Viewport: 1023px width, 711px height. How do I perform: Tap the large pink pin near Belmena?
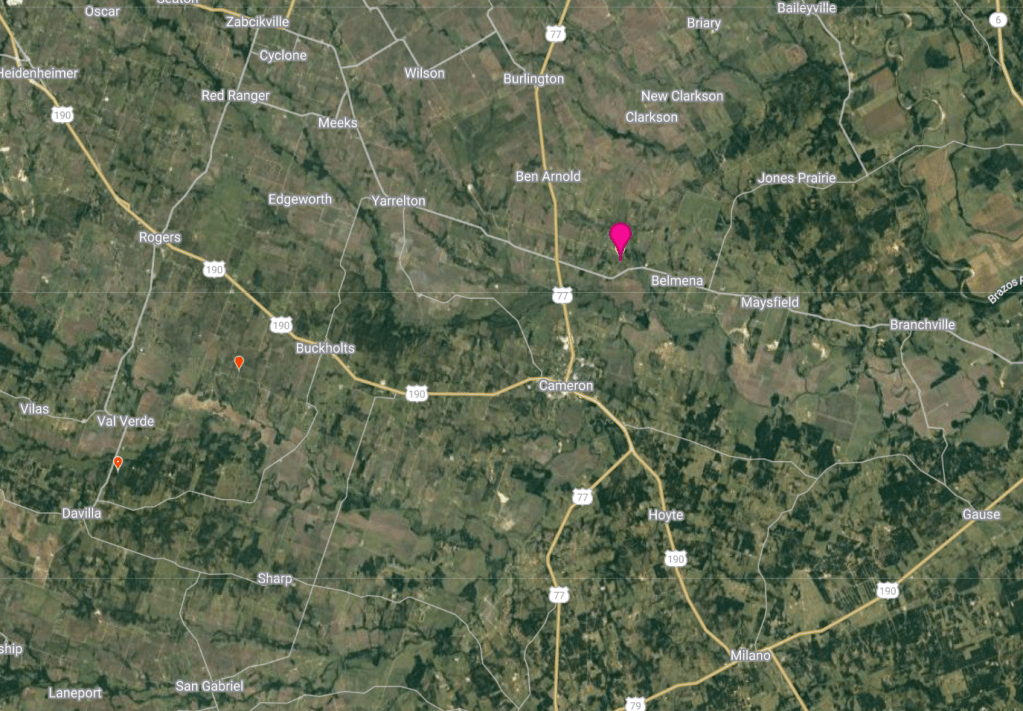tap(620, 238)
